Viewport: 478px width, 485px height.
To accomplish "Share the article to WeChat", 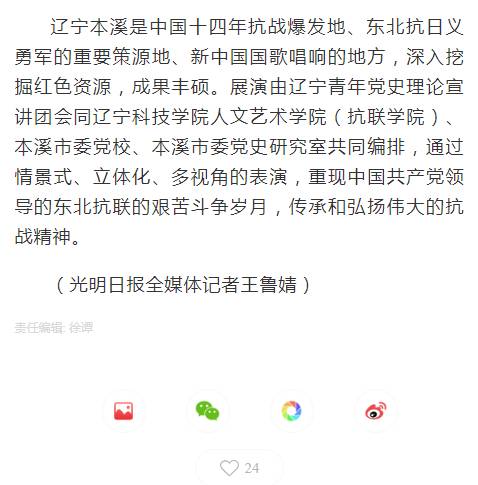I will click(x=207, y=411).
